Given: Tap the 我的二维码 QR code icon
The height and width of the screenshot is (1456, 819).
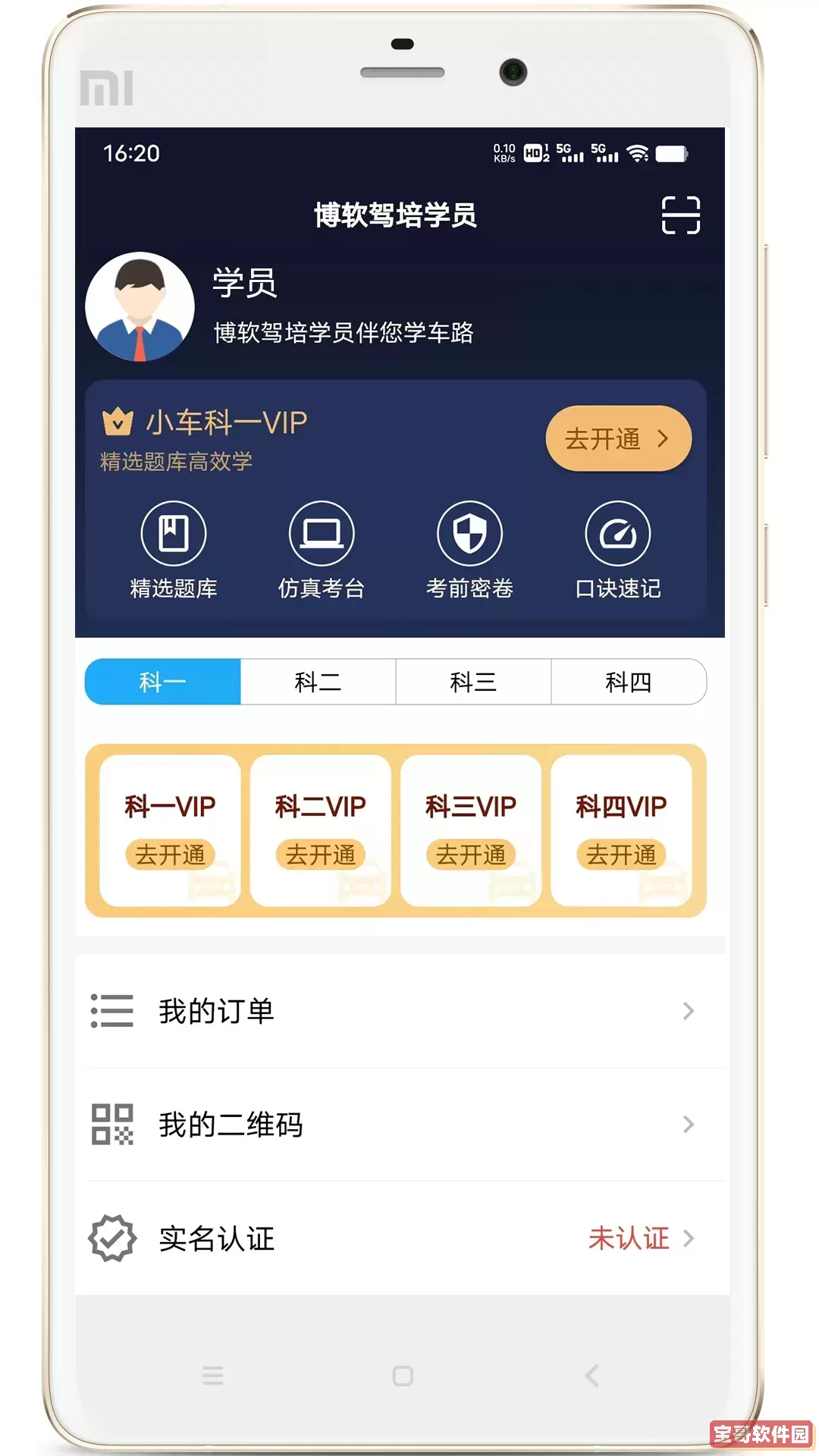Looking at the screenshot, I should pyautogui.click(x=111, y=1125).
